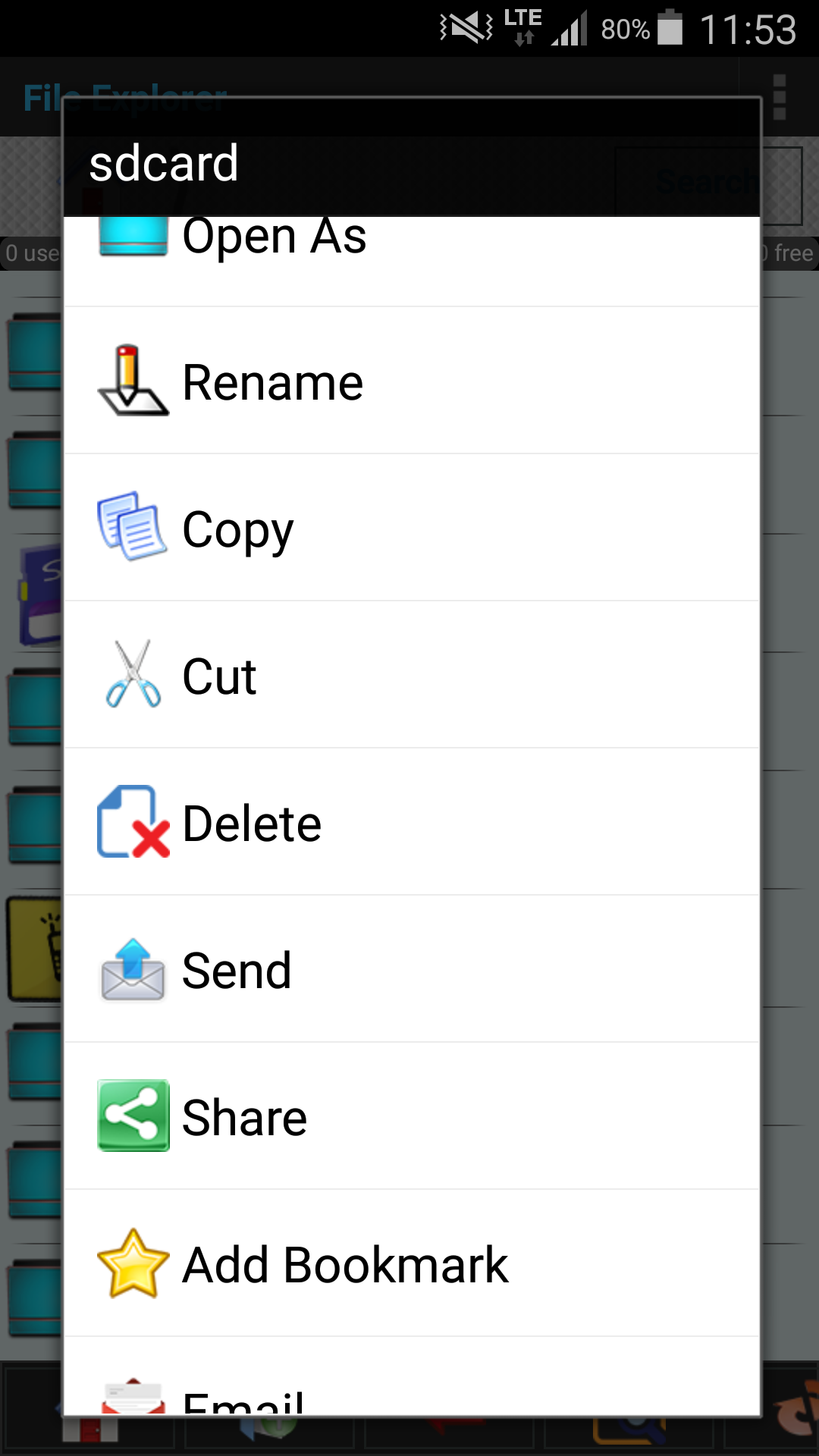Open the overflow menu in top right
This screenshot has width=819, height=1456.
(780, 96)
